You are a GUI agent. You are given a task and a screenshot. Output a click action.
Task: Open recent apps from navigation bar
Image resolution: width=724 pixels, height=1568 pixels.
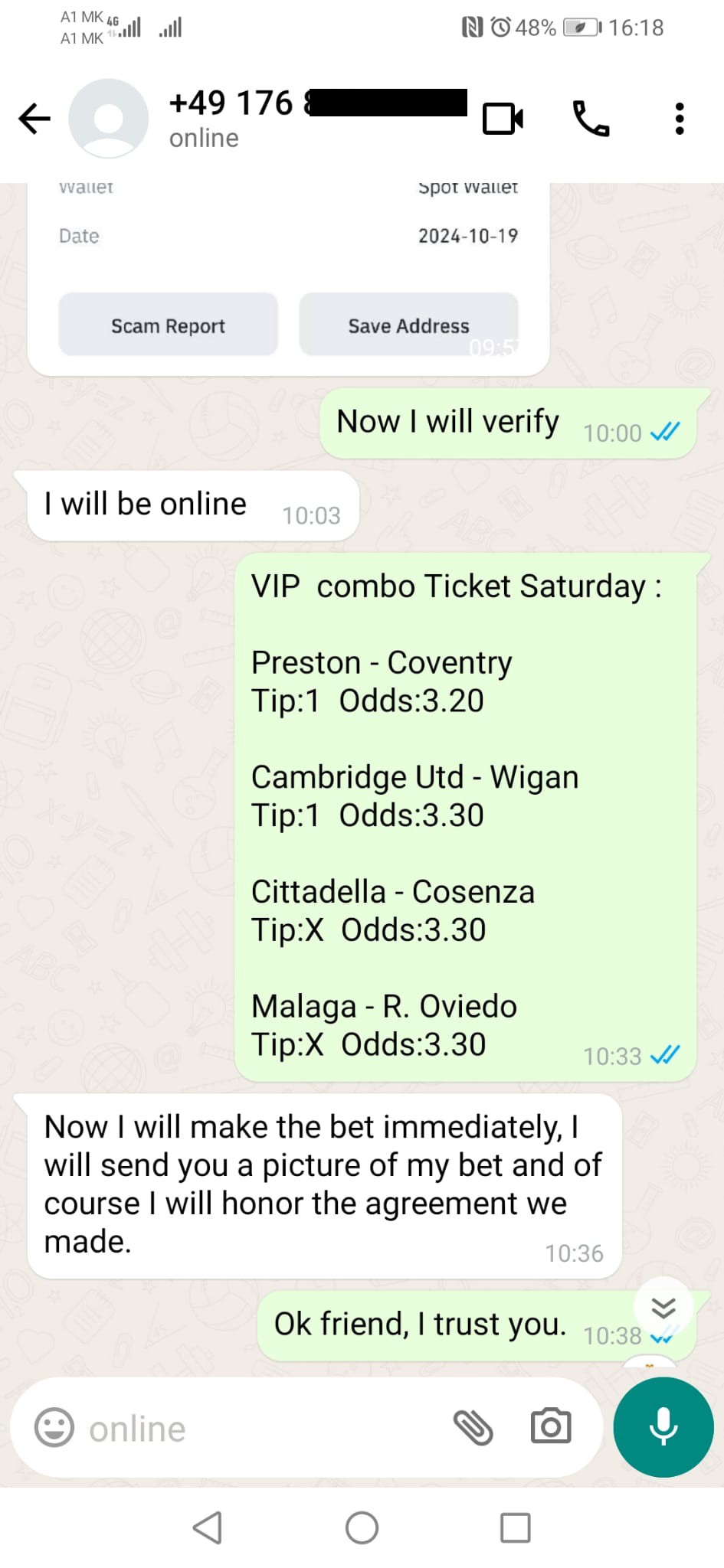pos(515,1528)
